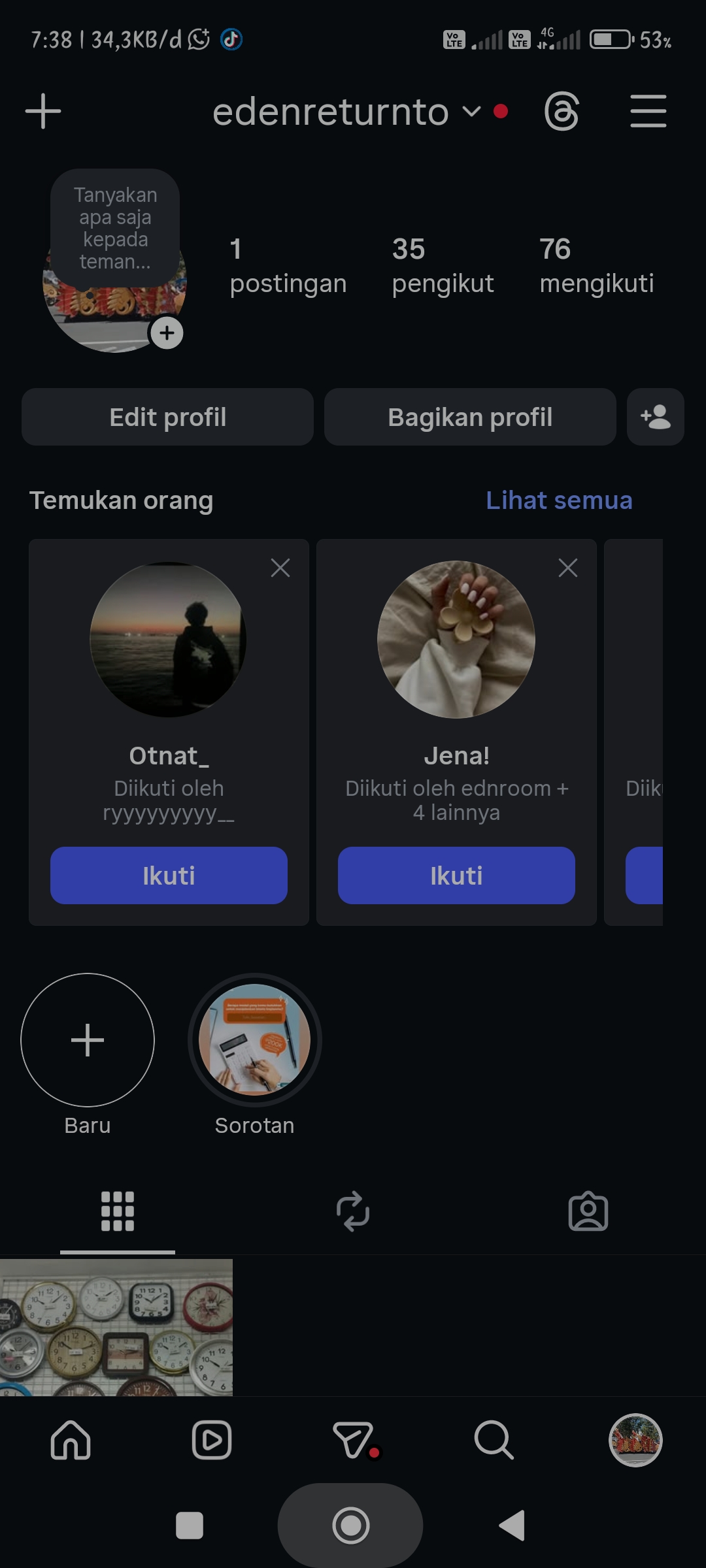Open Lihat semua link
Screen dimensions: 706x1568
coord(559,500)
